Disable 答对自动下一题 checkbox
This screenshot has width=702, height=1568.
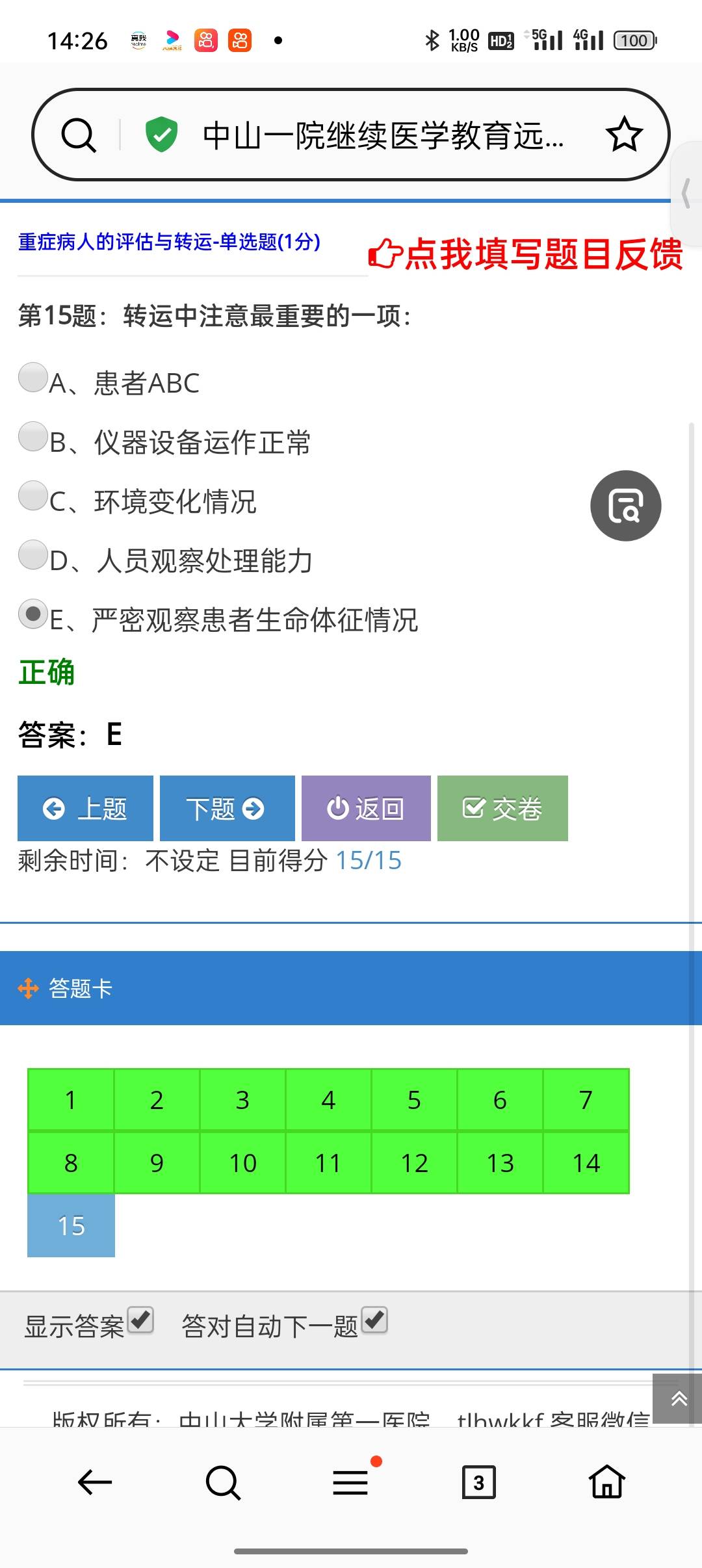pyautogui.click(x=374, y=1320)
